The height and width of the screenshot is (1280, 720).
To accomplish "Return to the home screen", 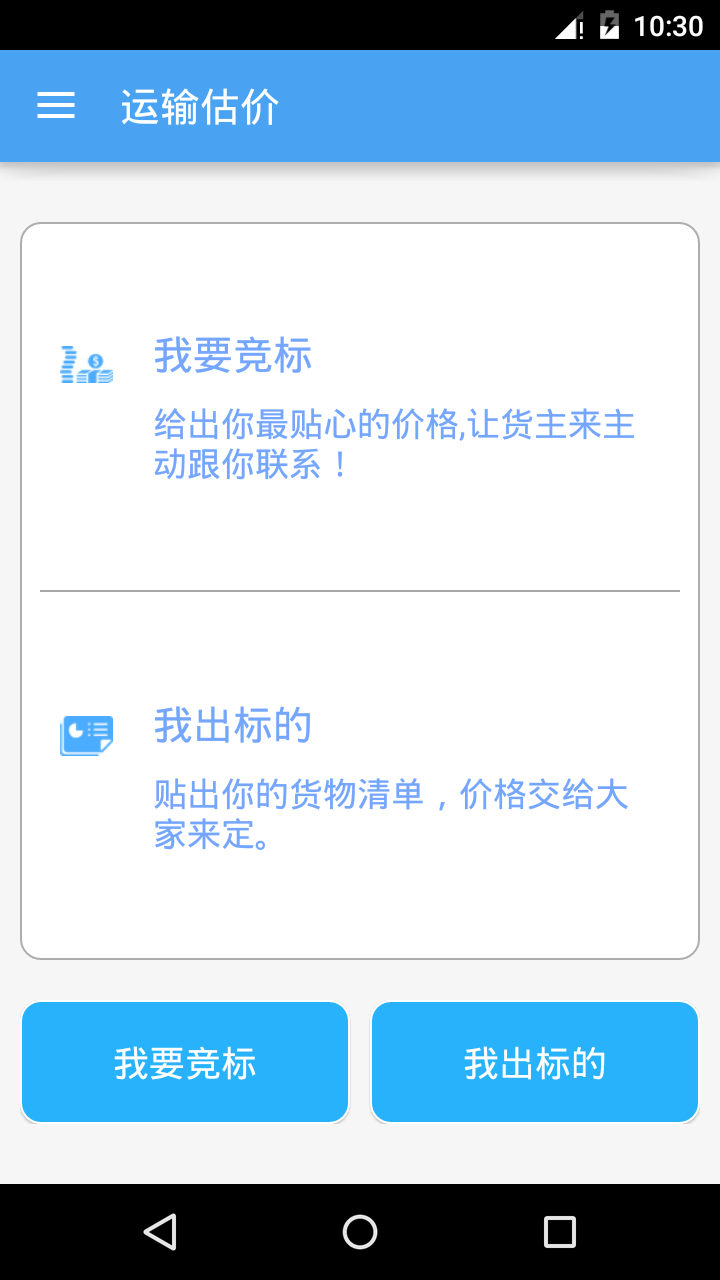I will [360, 1232].
